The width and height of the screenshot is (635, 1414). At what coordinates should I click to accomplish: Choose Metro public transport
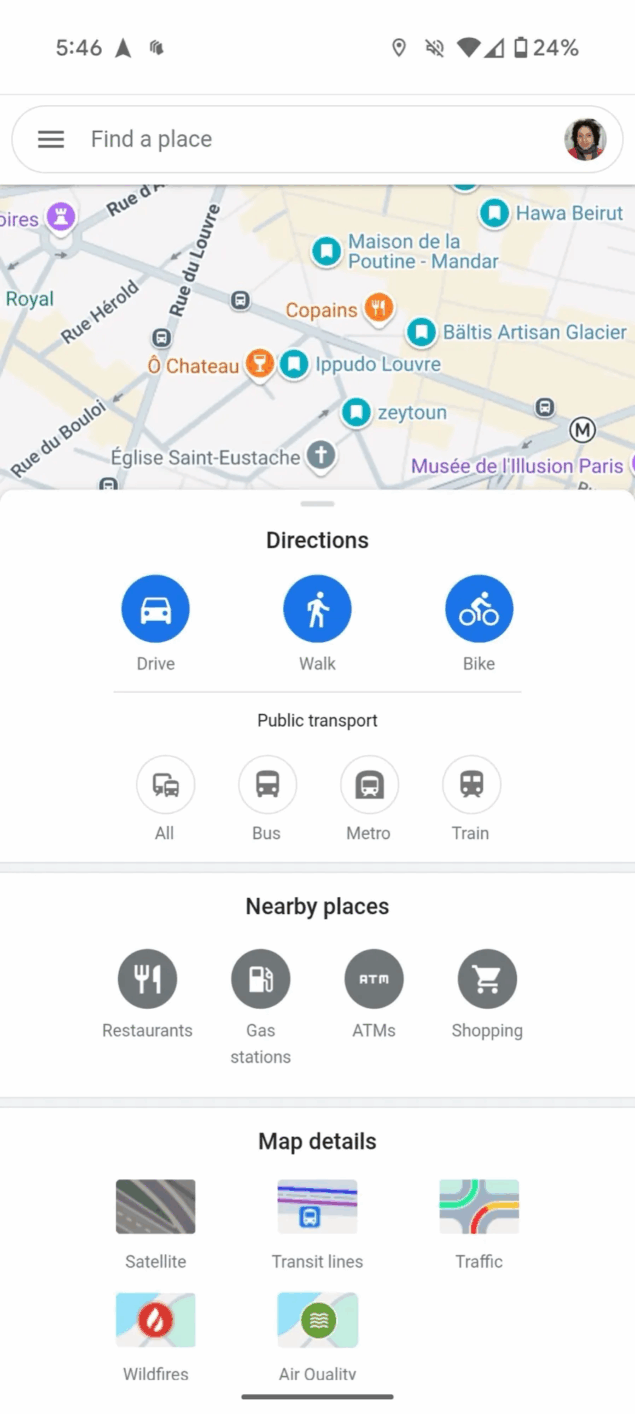coord(369,786)
